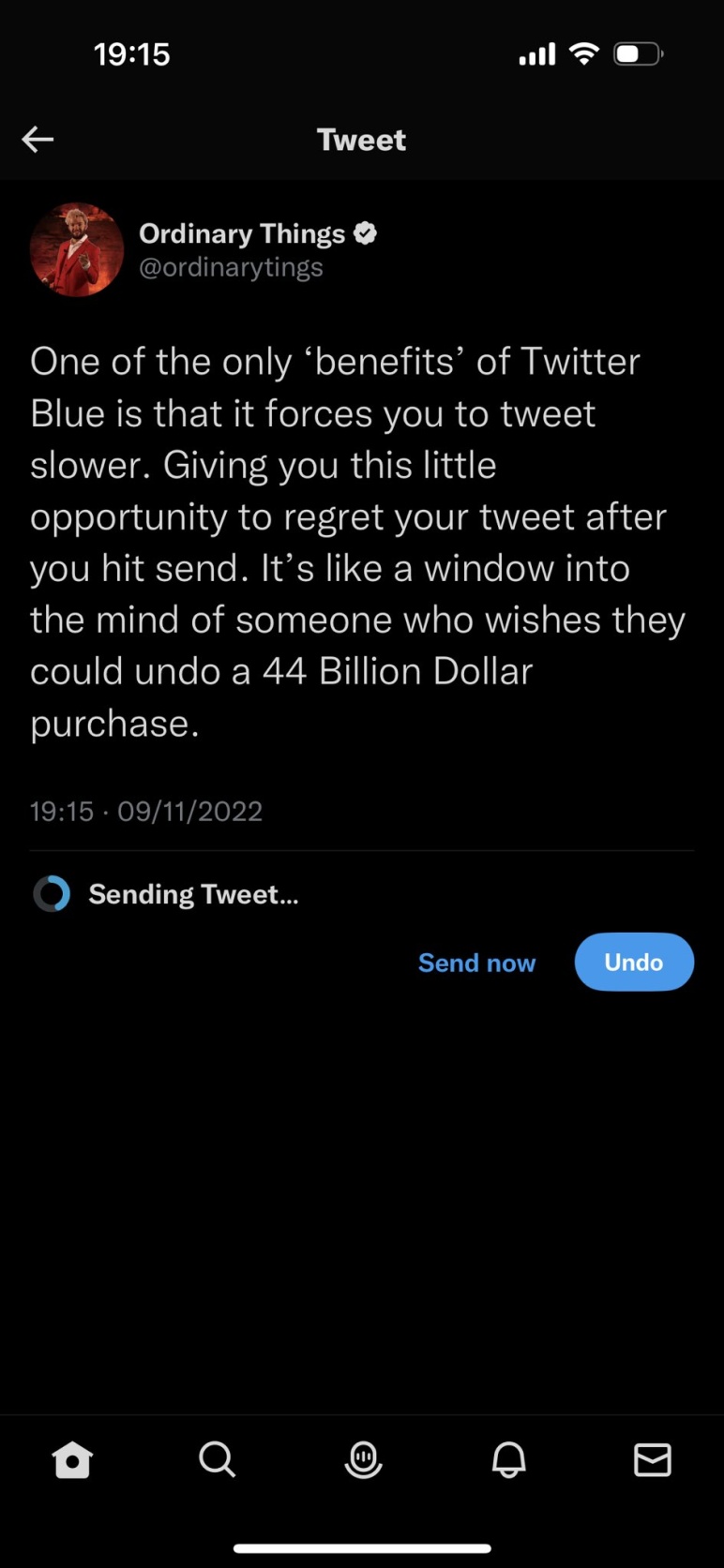Open the Spaces tab
This screenshot has width=724, height=1568.
[x=363, y=1459]
